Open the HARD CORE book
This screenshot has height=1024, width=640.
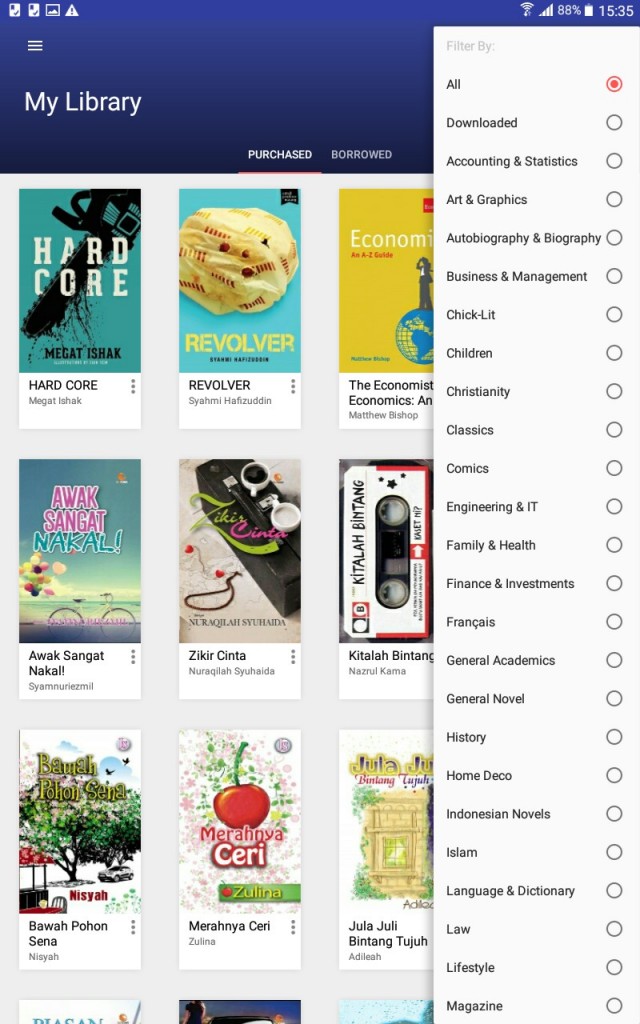80,281
